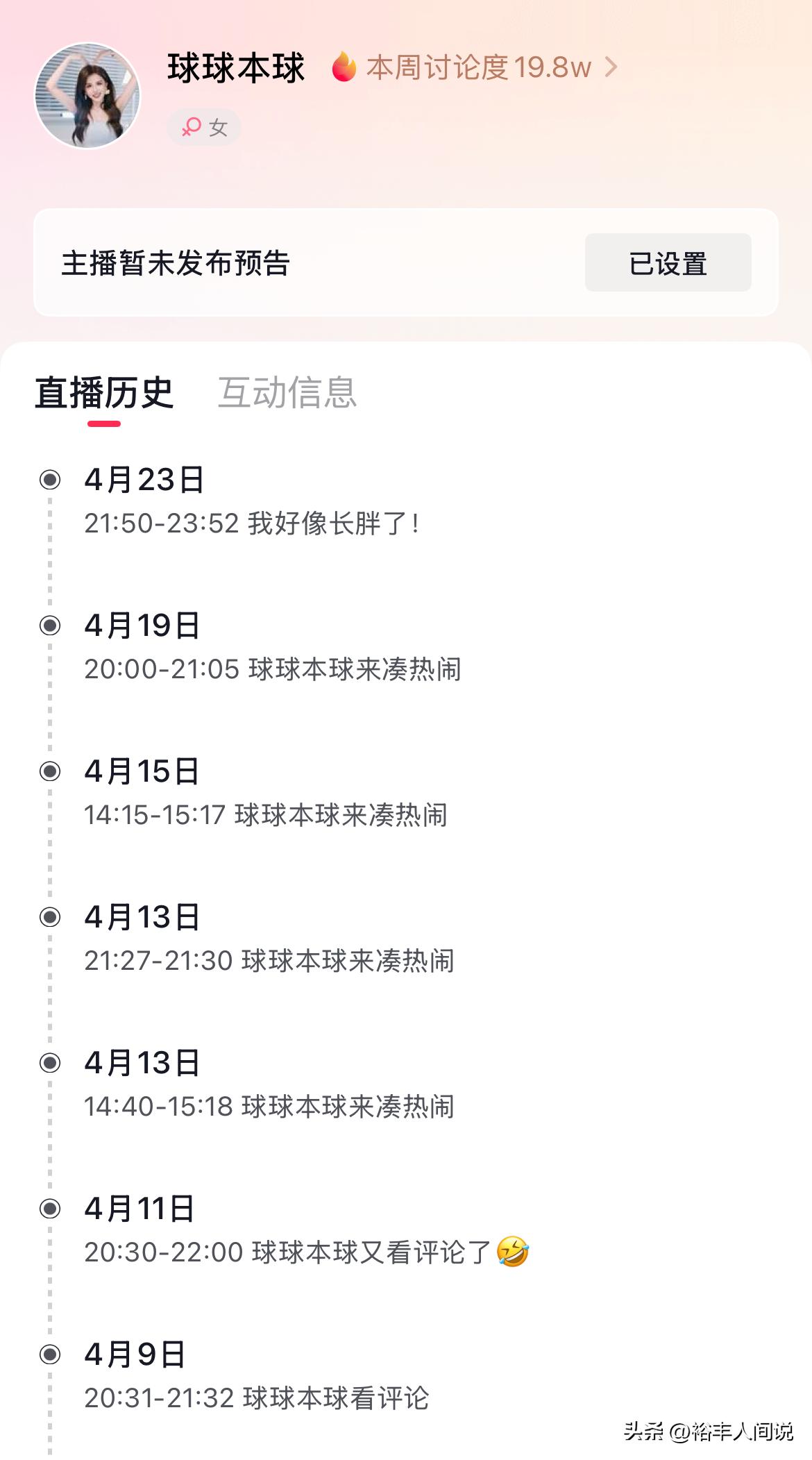812x1460 pixels.
Task: Open this week's discussion heat 19.8w
Action: [476, 67]
